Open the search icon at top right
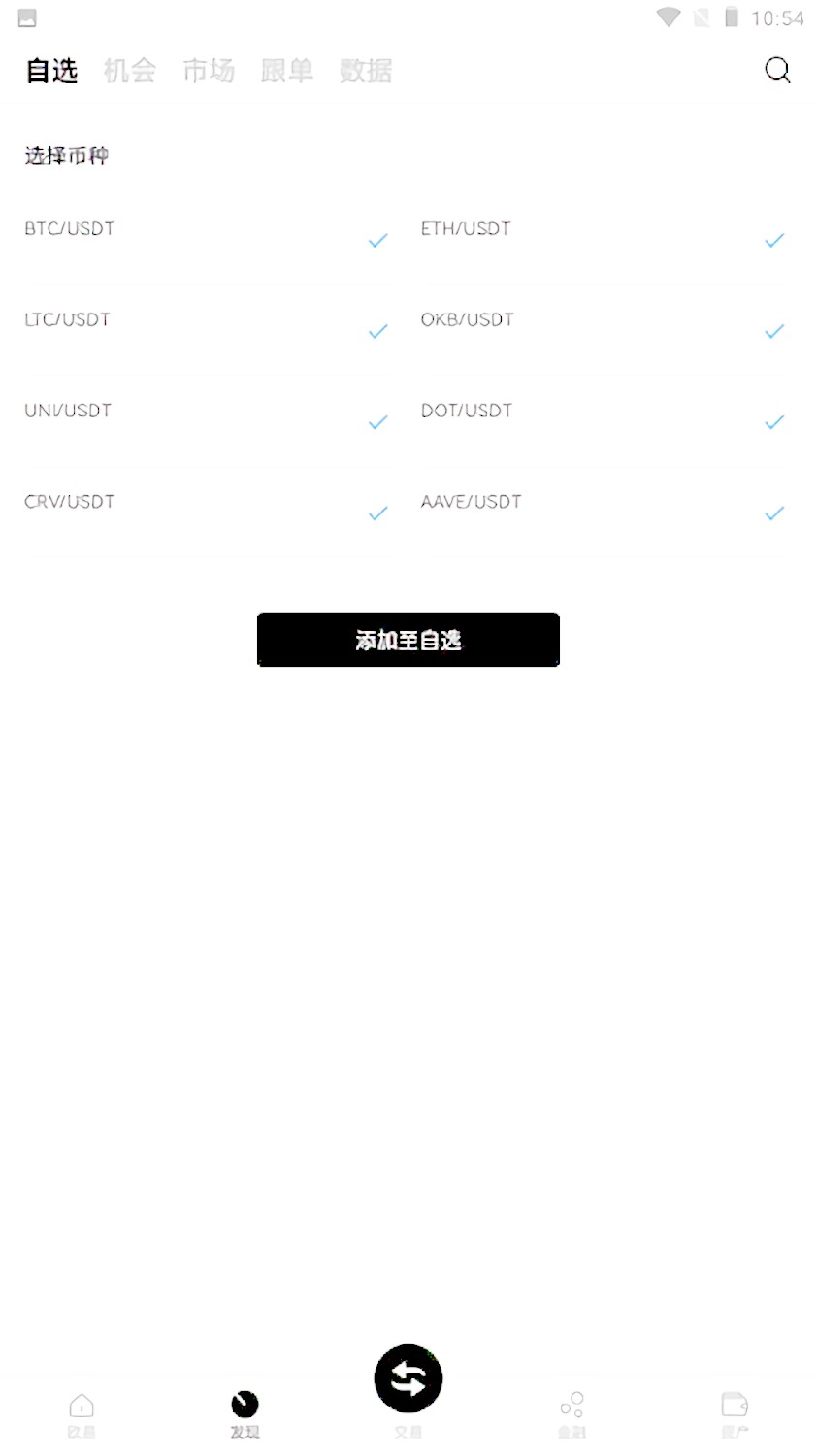 [777, 70]
